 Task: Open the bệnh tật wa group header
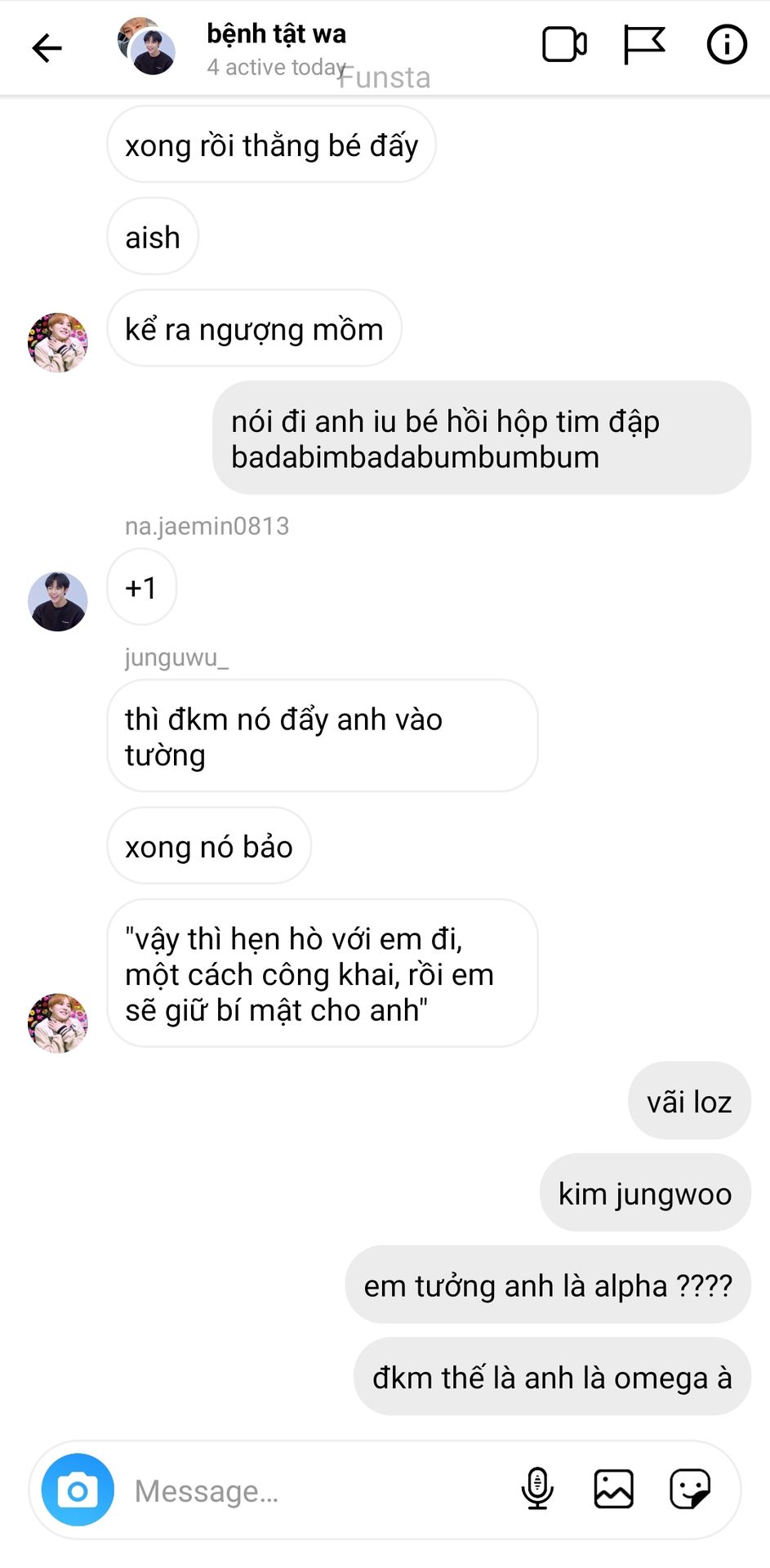click(276, 47)
